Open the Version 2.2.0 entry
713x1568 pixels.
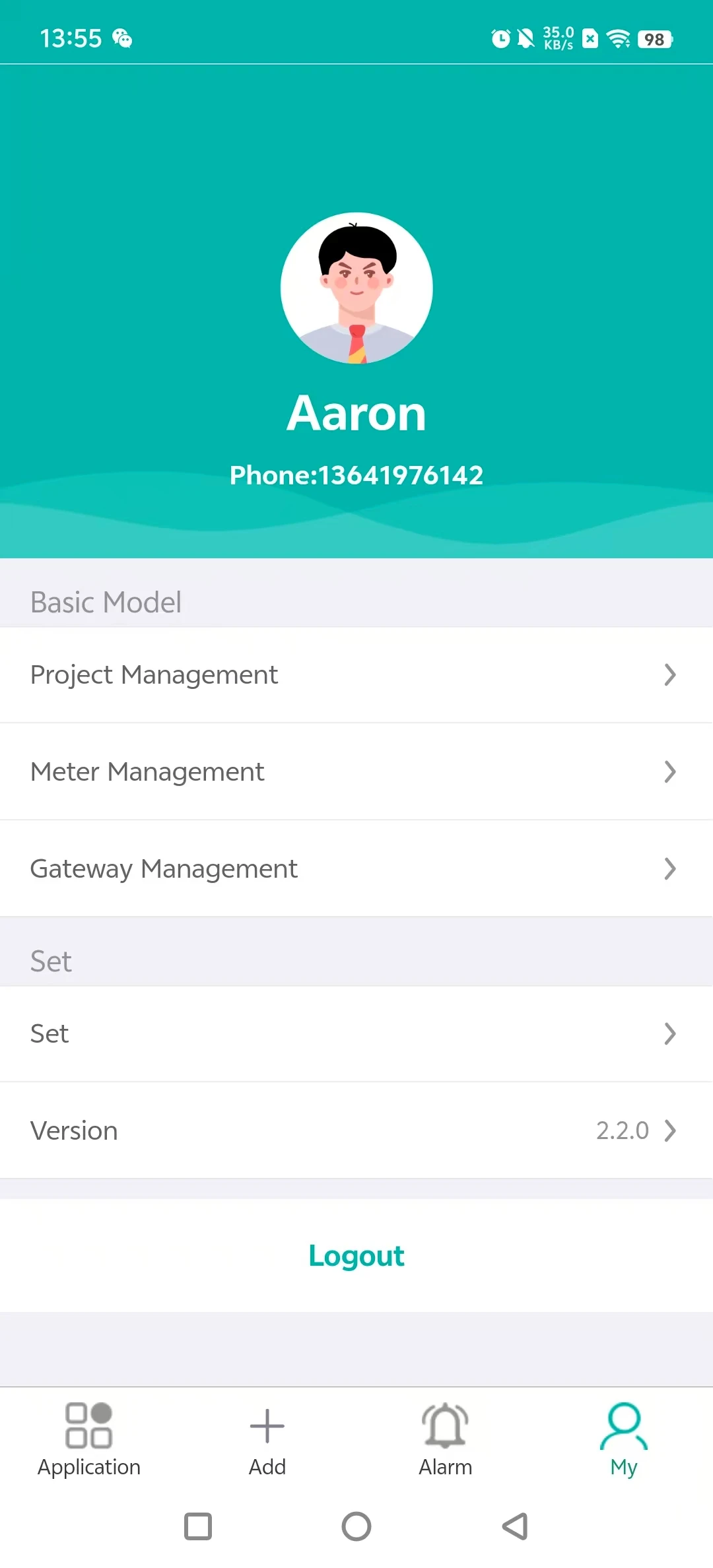[356, 1130]
